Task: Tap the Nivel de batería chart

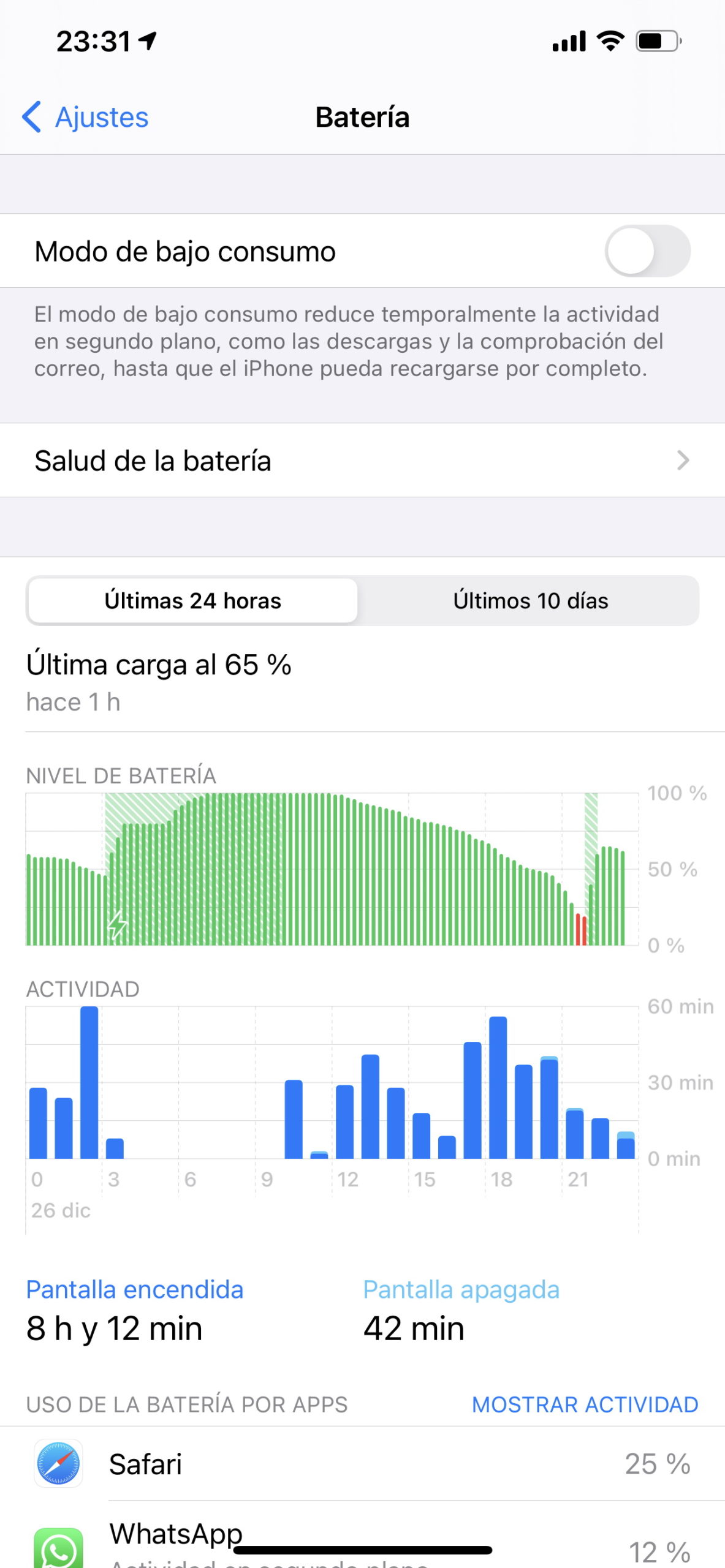Action: [332, 869]
